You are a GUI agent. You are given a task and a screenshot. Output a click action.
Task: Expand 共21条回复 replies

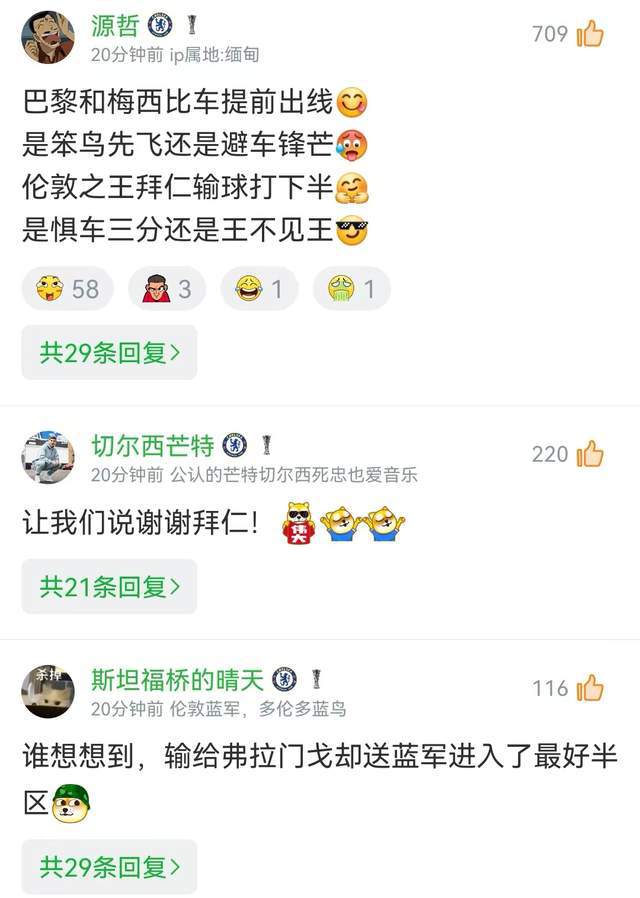110,587
